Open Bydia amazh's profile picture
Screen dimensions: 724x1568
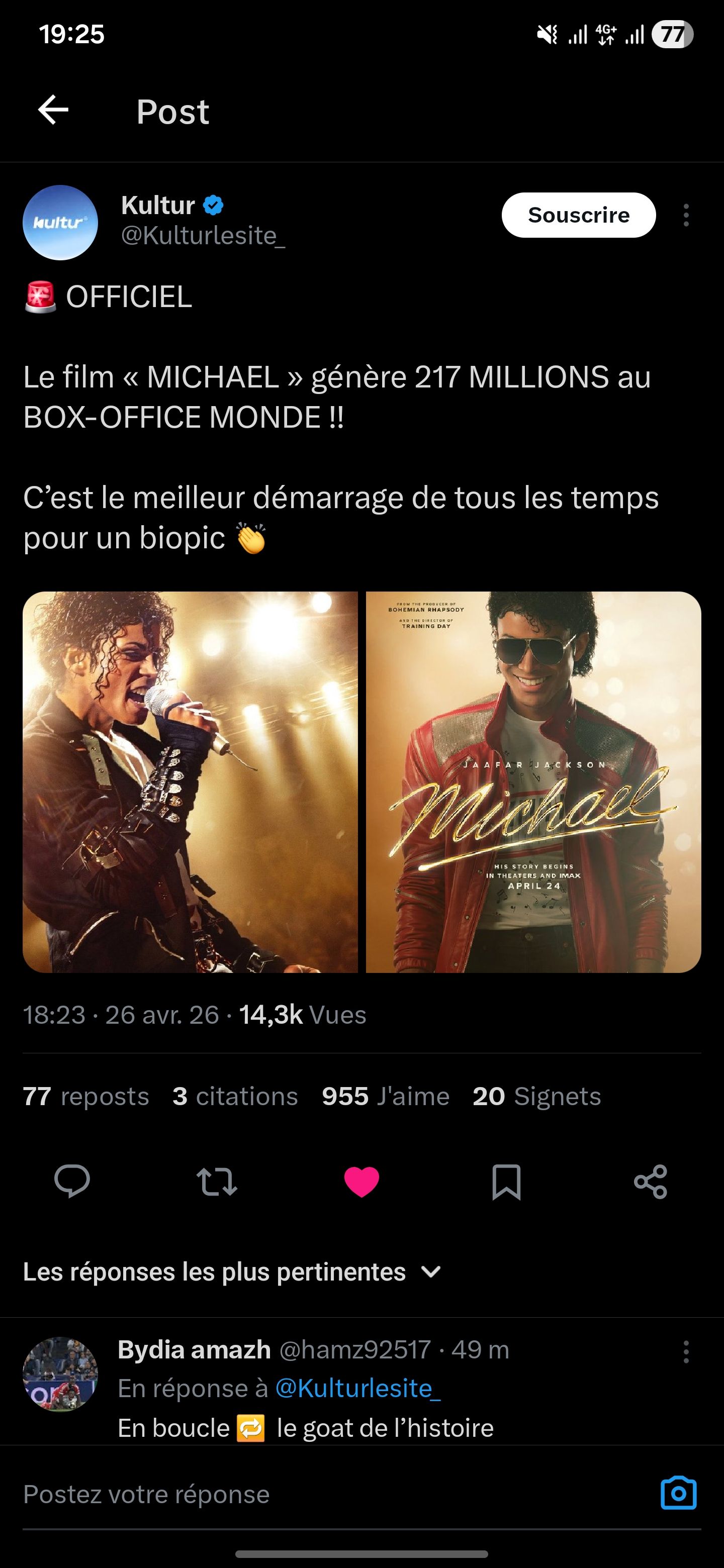(x=60, y=1375)
